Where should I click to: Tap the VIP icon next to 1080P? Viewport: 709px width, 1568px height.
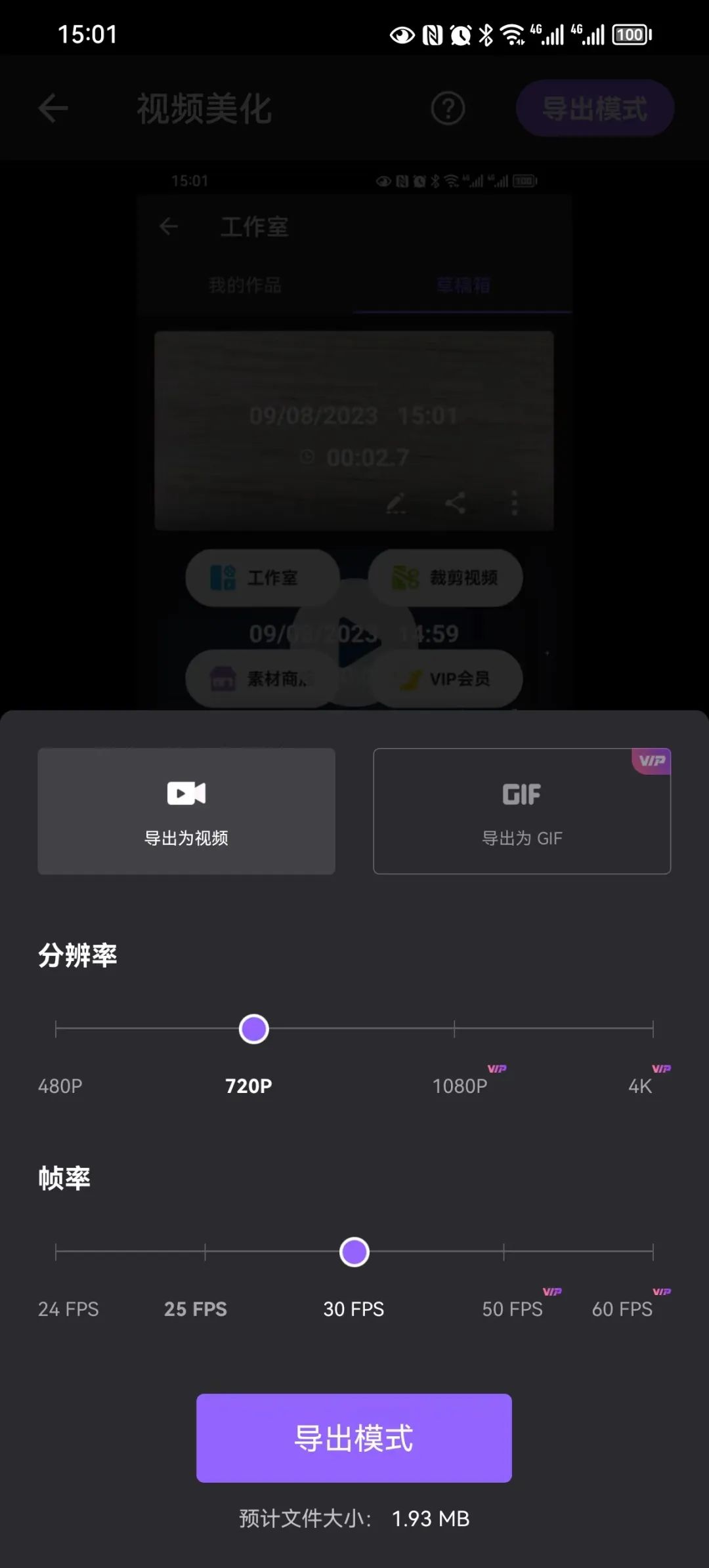point(497,1068)
